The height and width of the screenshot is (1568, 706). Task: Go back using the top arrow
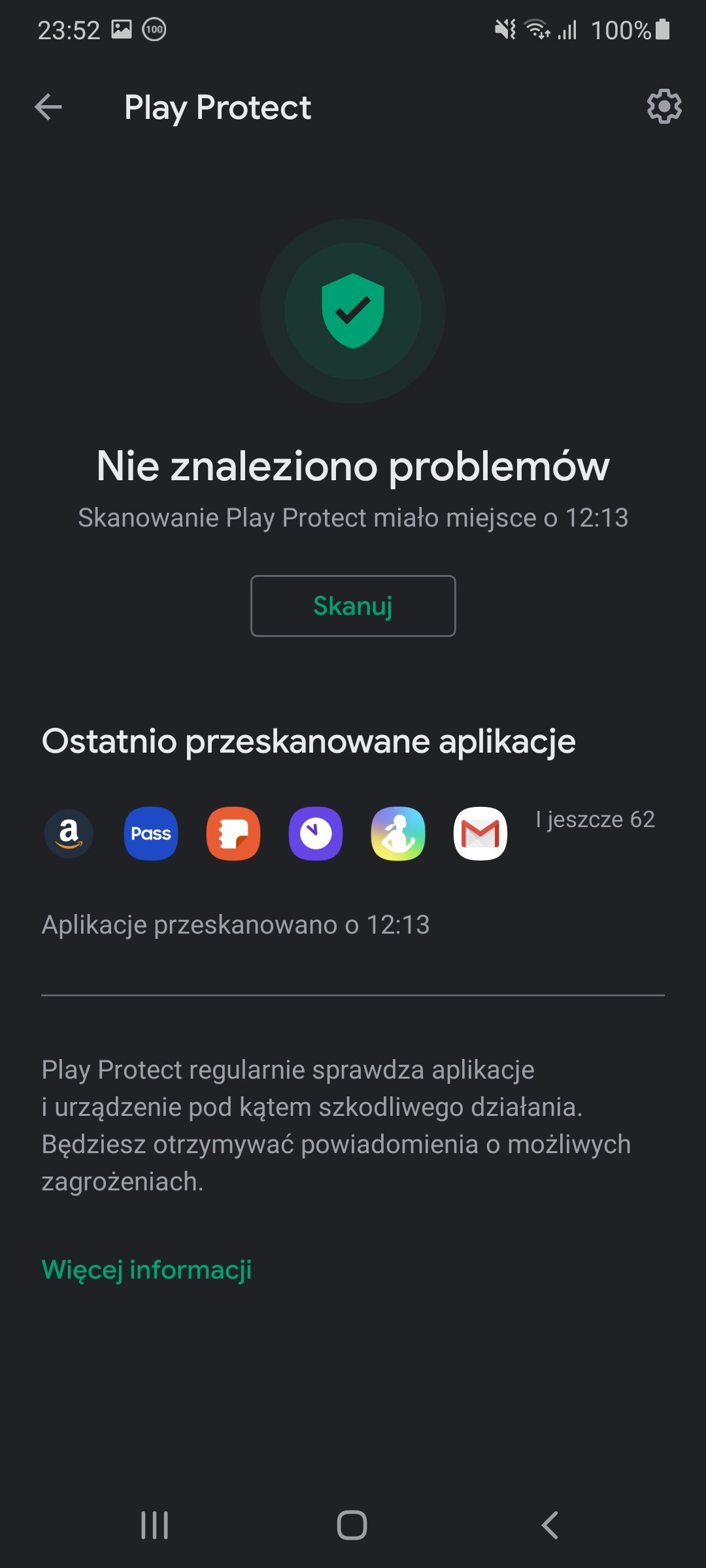pos(48,107)
